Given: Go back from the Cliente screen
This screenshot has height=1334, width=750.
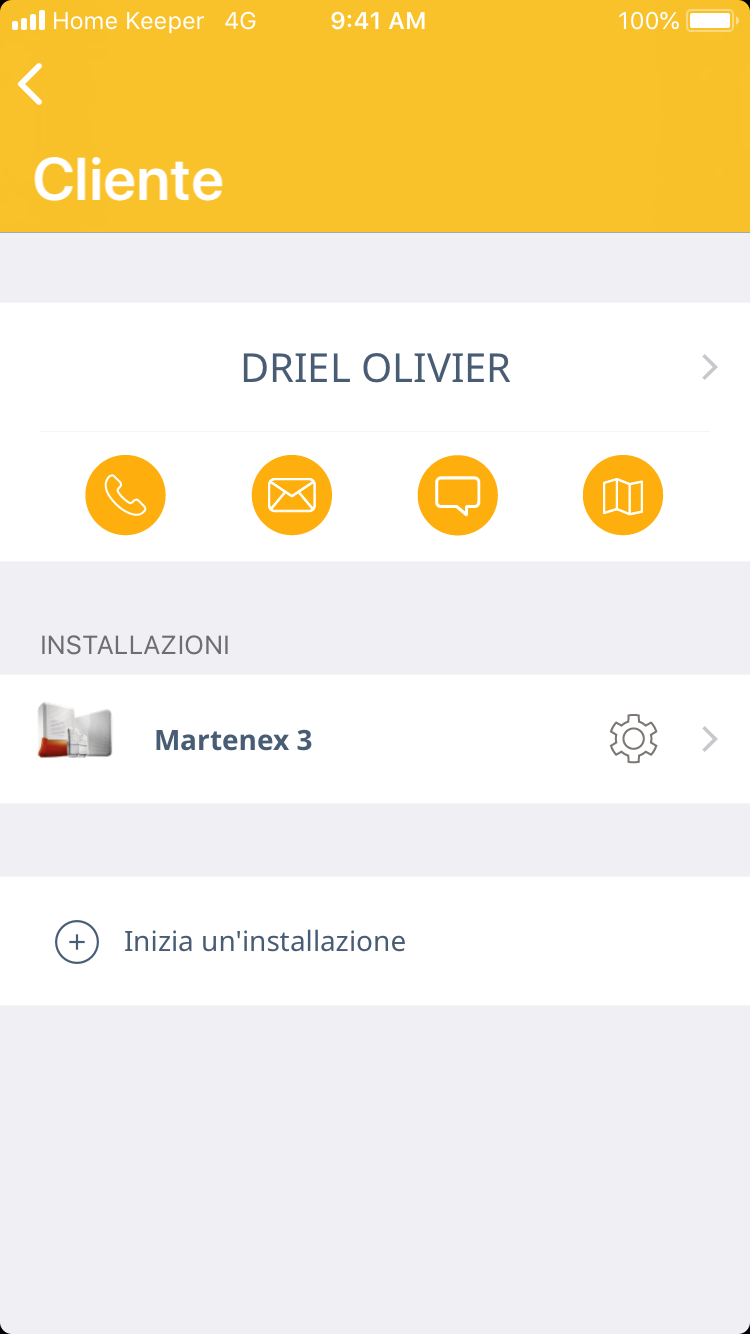Looking at the screenshot, I should [x=31, y=84].
